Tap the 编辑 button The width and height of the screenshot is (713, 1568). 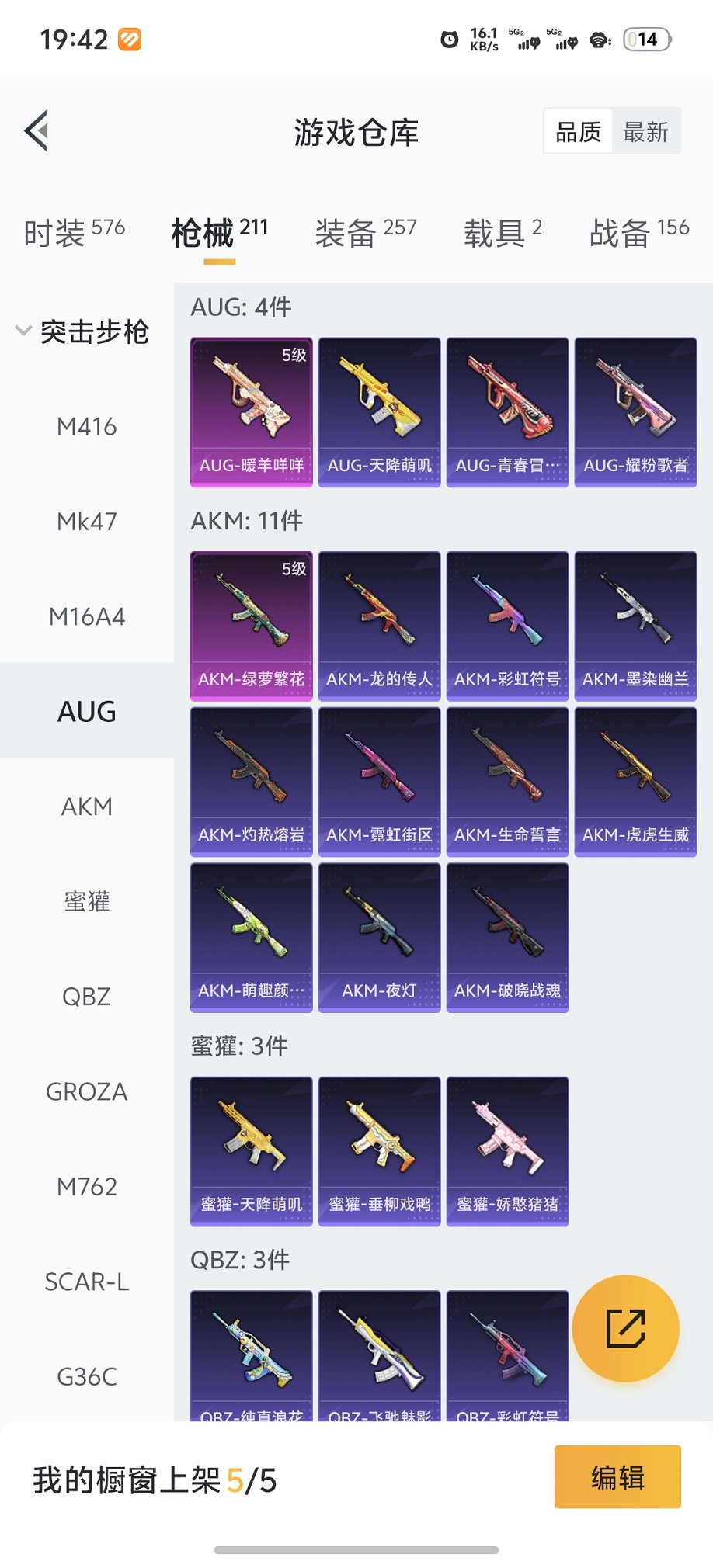617,1477
